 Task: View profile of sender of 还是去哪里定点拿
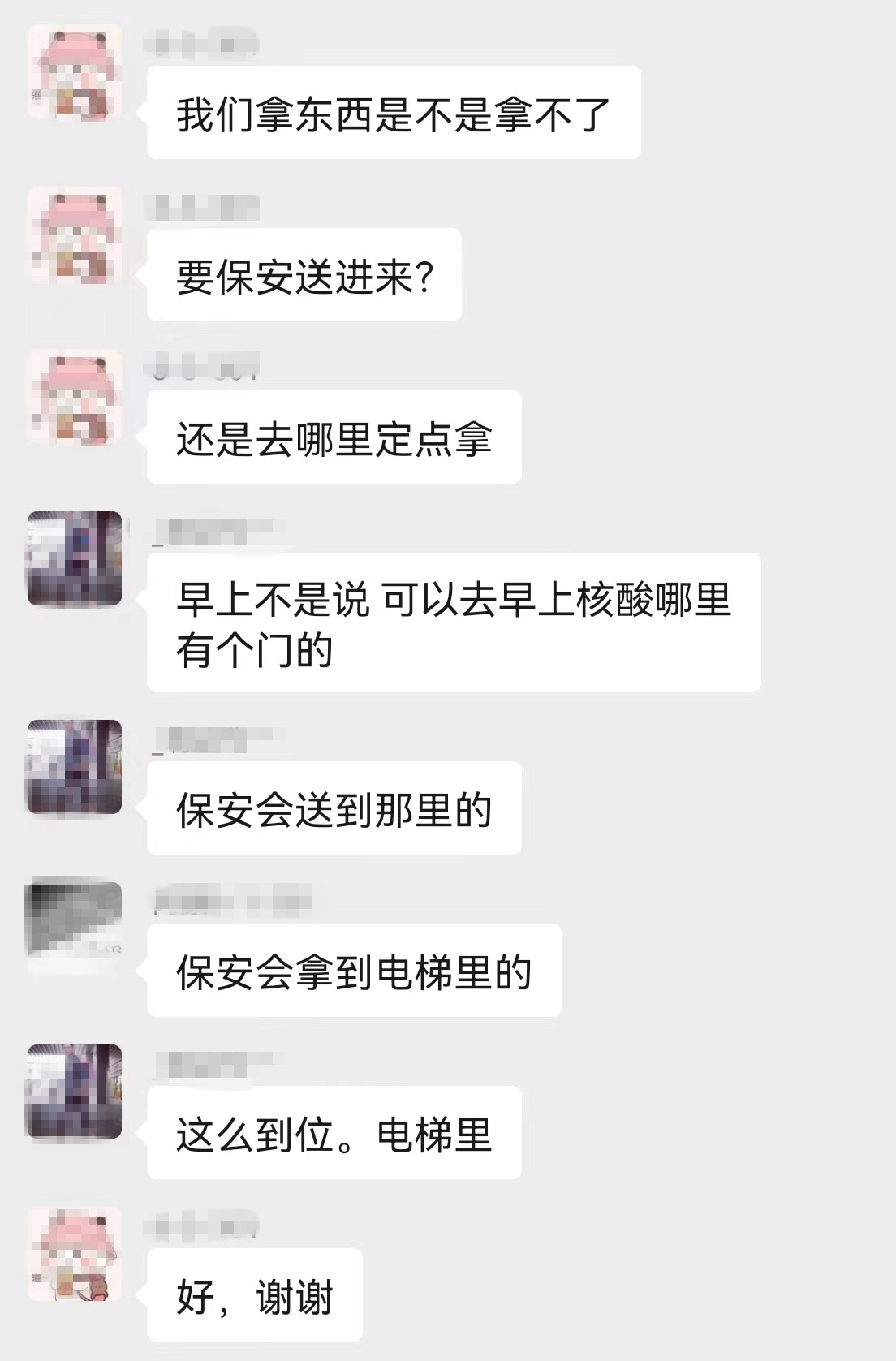click(75, 397)
